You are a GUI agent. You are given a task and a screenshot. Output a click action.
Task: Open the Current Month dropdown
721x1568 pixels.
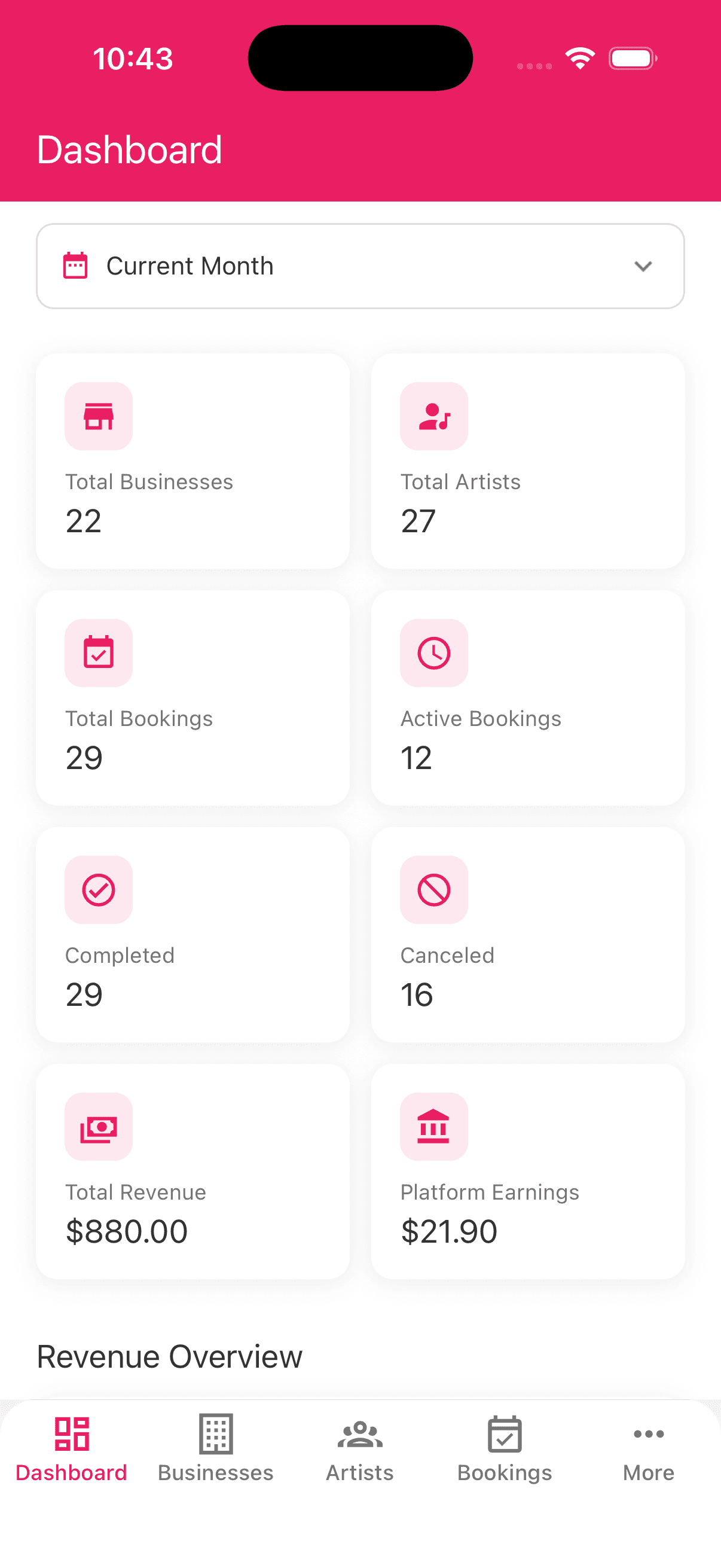coord(360,266)
